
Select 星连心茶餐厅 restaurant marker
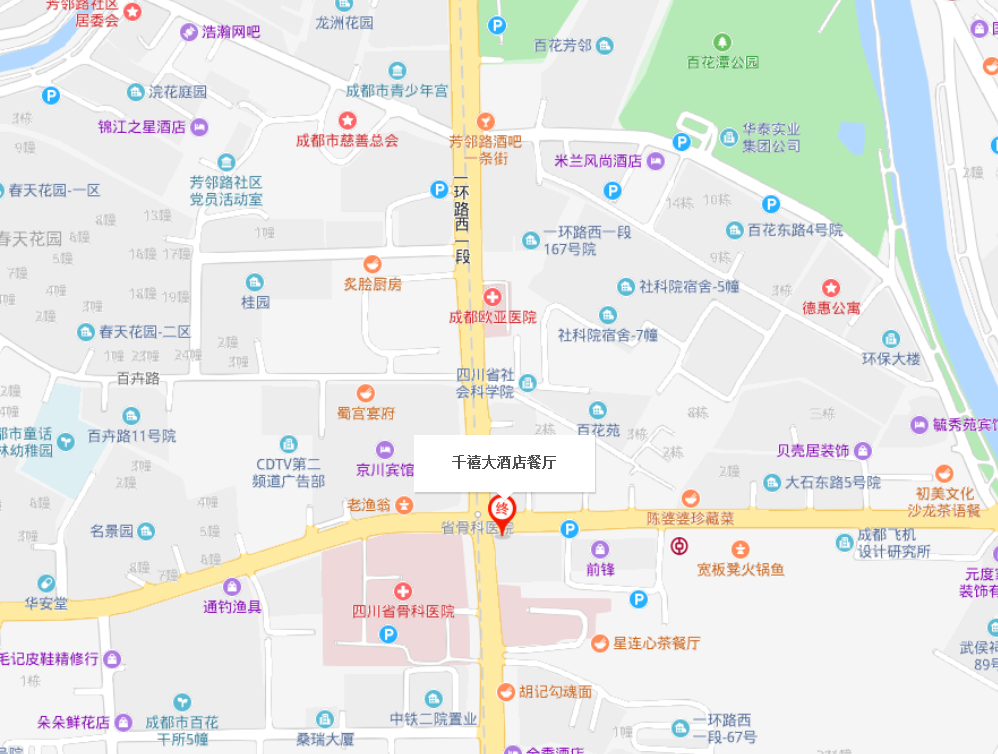[x=600, y=643]
